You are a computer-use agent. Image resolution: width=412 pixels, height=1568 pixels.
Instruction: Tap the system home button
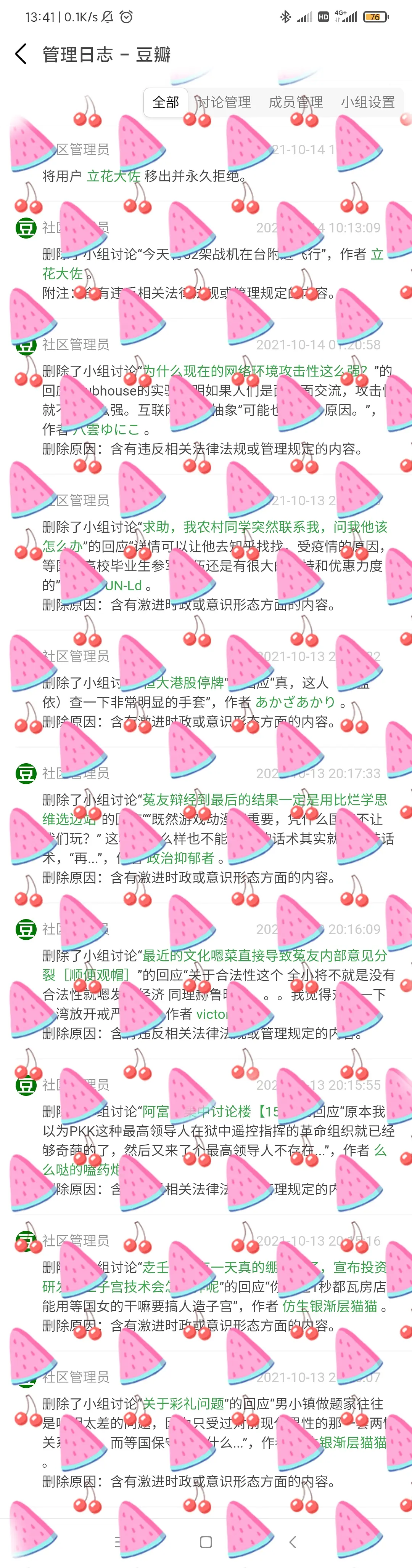tap(206, 1542)
